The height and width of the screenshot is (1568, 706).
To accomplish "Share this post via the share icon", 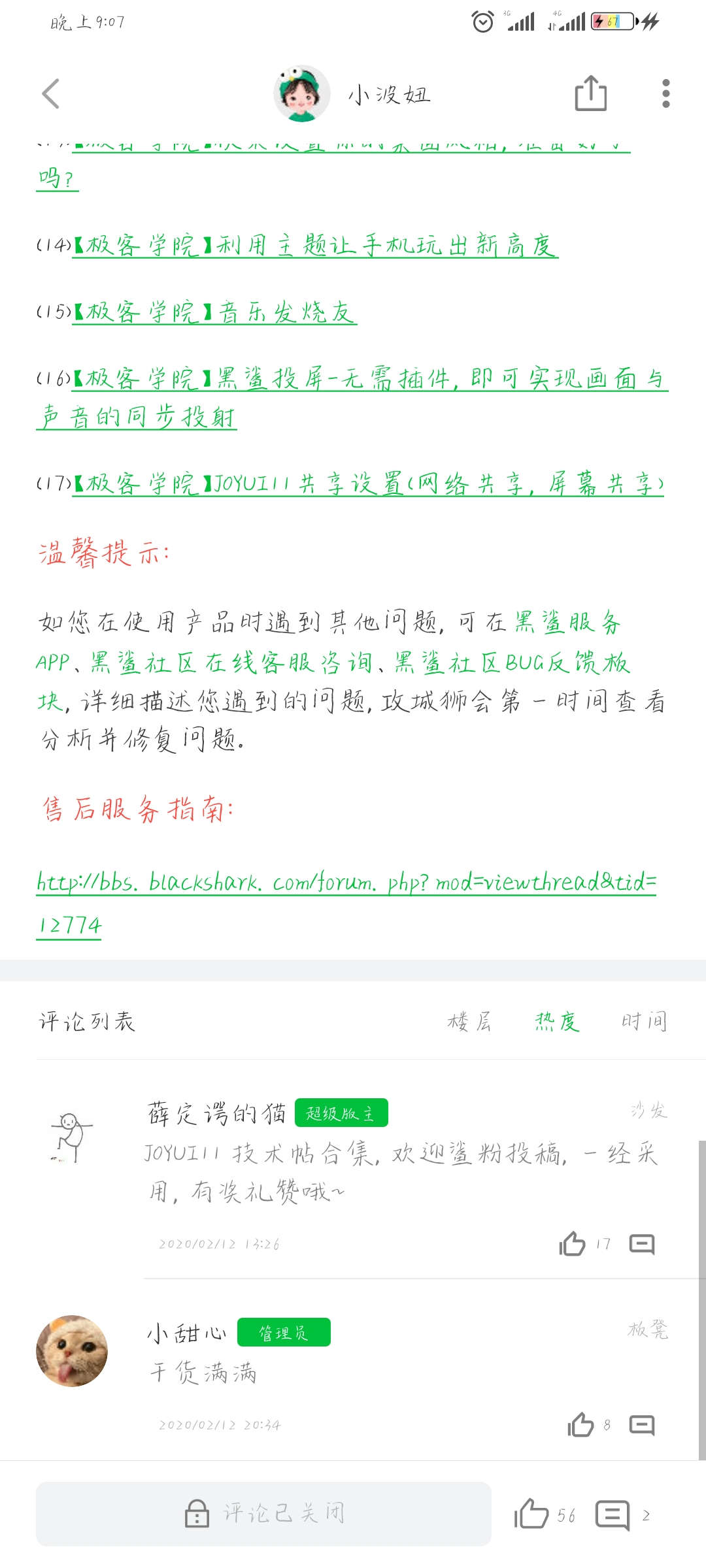I will point(591,93).
